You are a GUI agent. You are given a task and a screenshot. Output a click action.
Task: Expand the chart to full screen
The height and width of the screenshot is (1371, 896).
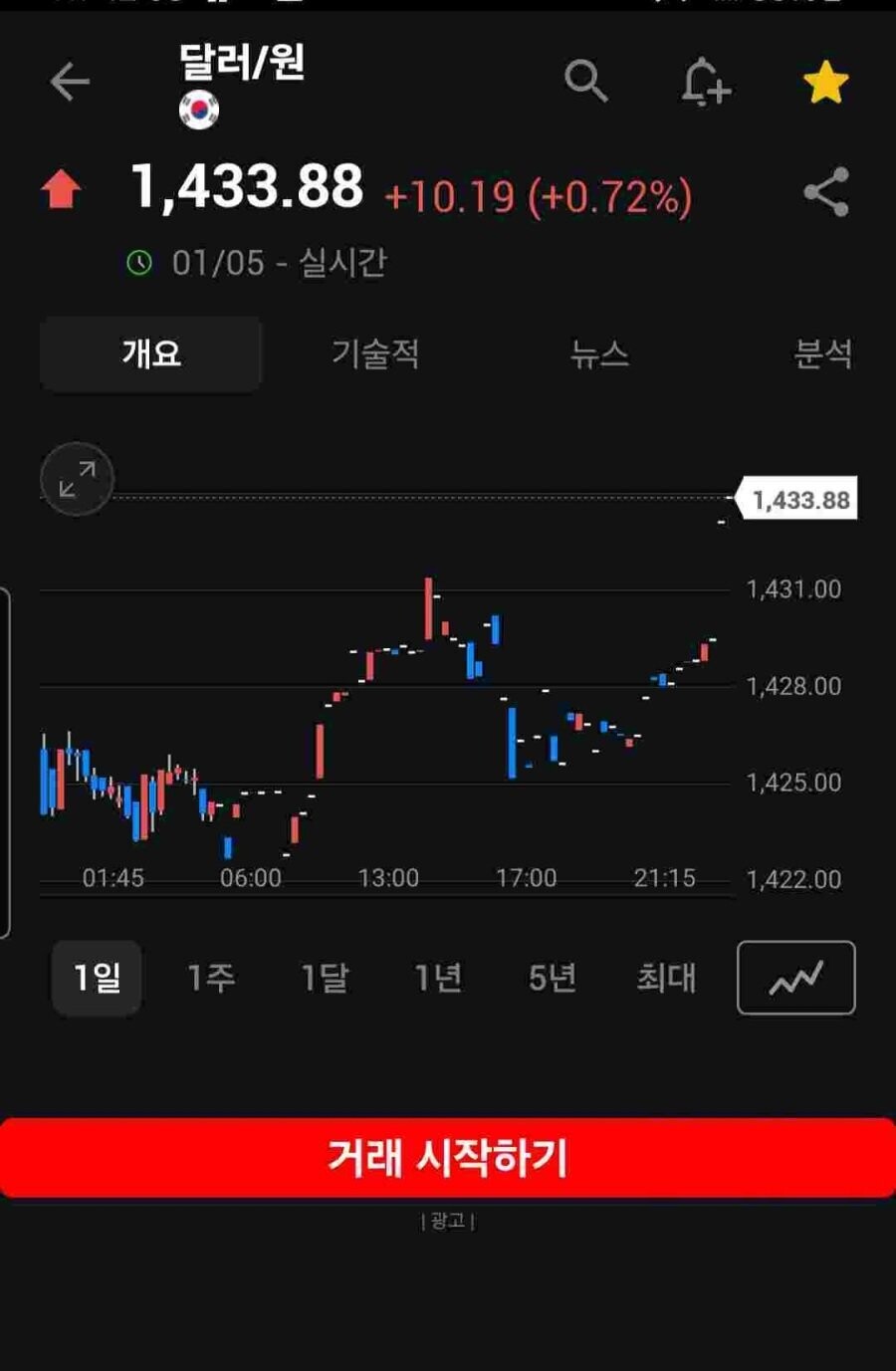(77, 479)
